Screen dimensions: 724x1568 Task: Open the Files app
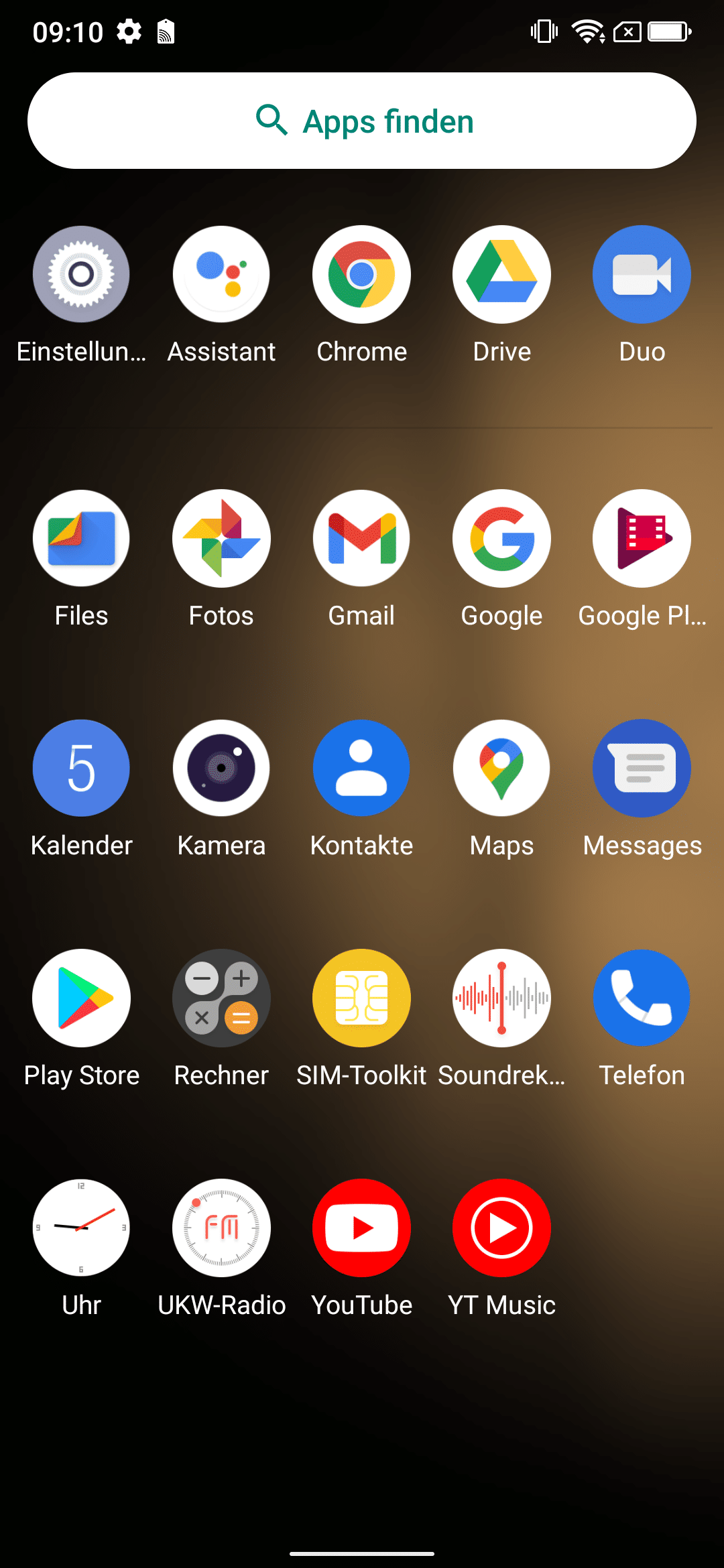coord(81,539)
